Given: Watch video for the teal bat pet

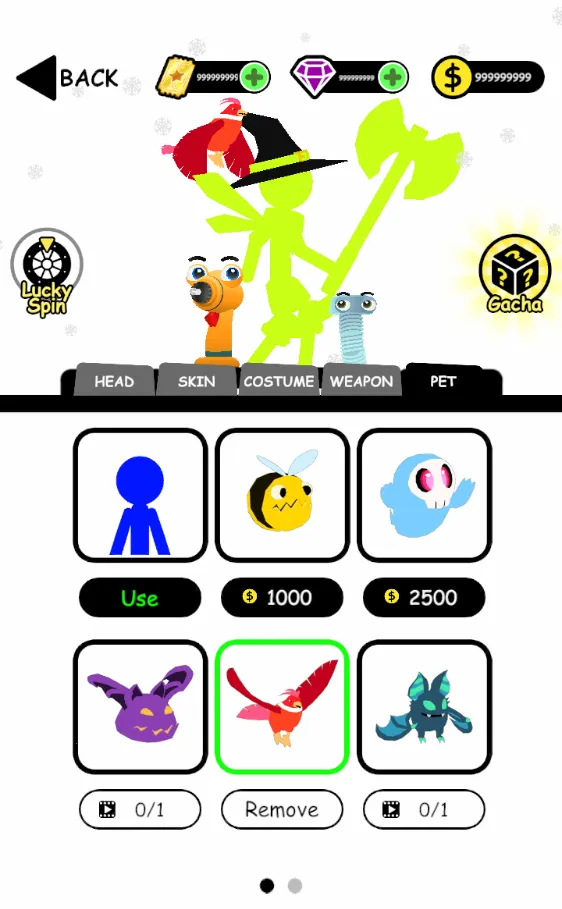Looking at the screenshot, I should (425, 809).
